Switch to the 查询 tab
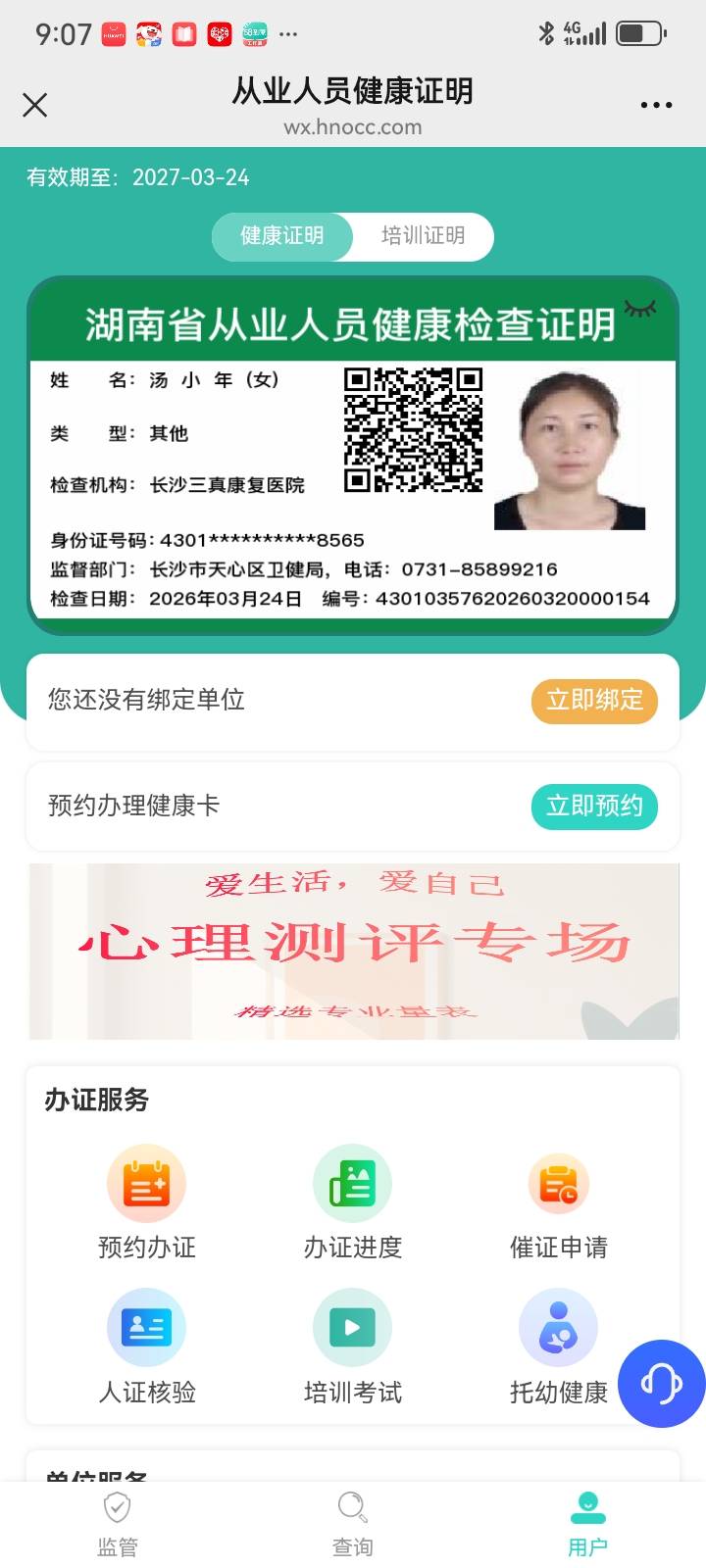 coord(353,1524)
